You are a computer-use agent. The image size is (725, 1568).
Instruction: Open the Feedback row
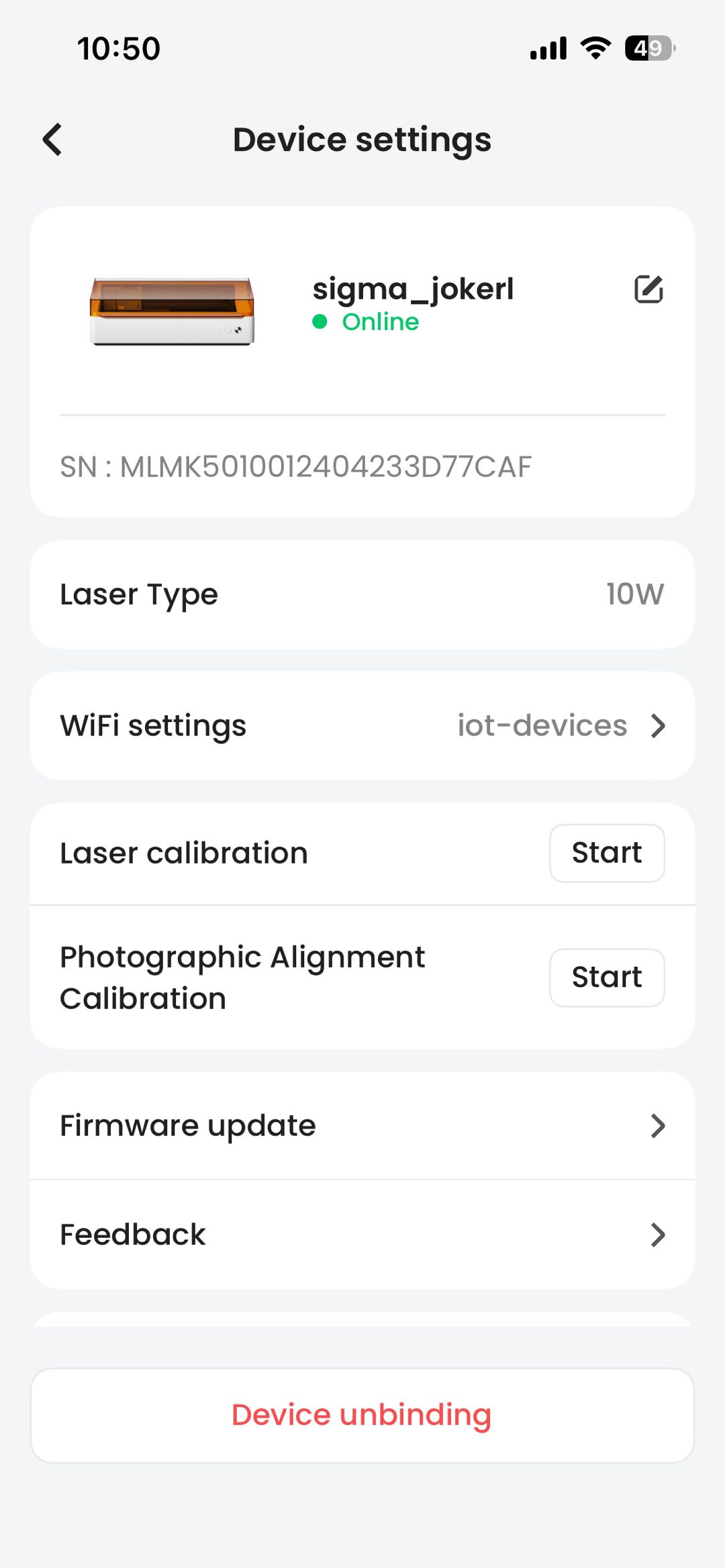click(362, 1235)
